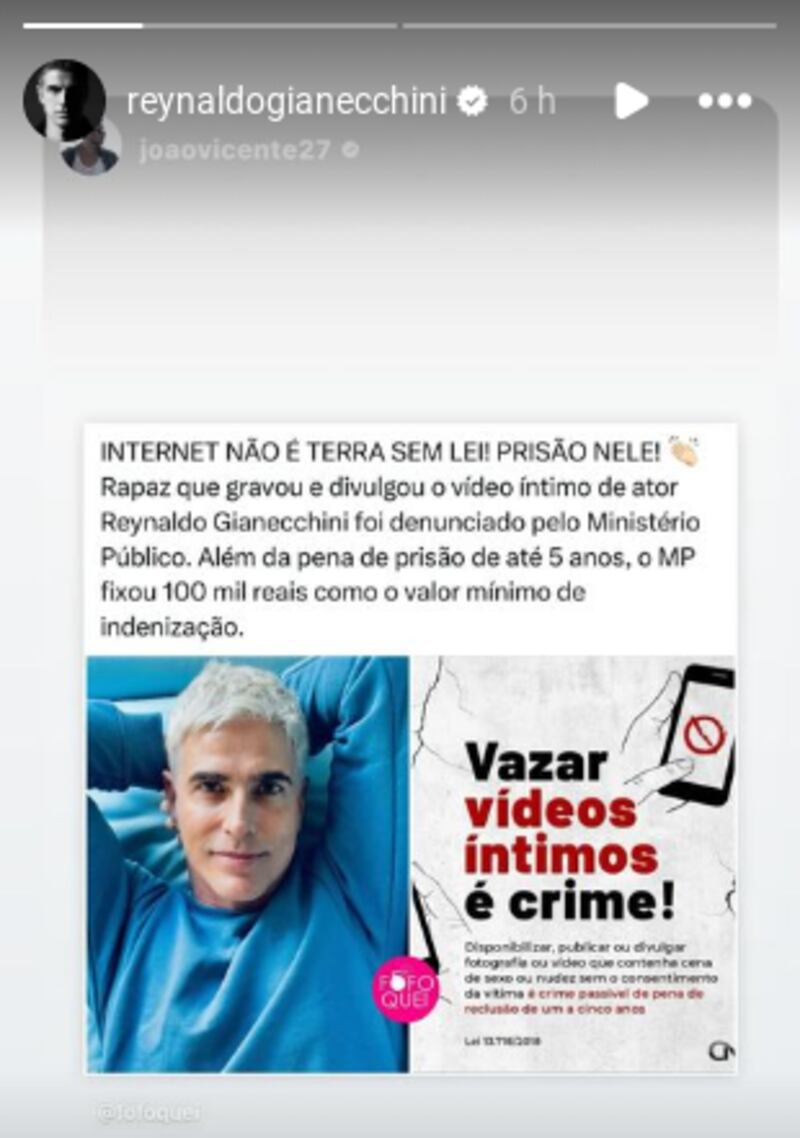This screenshot has height=1138, width=800.
Task: Open the three-dot story options menu
Action: [x=725, y=101]
